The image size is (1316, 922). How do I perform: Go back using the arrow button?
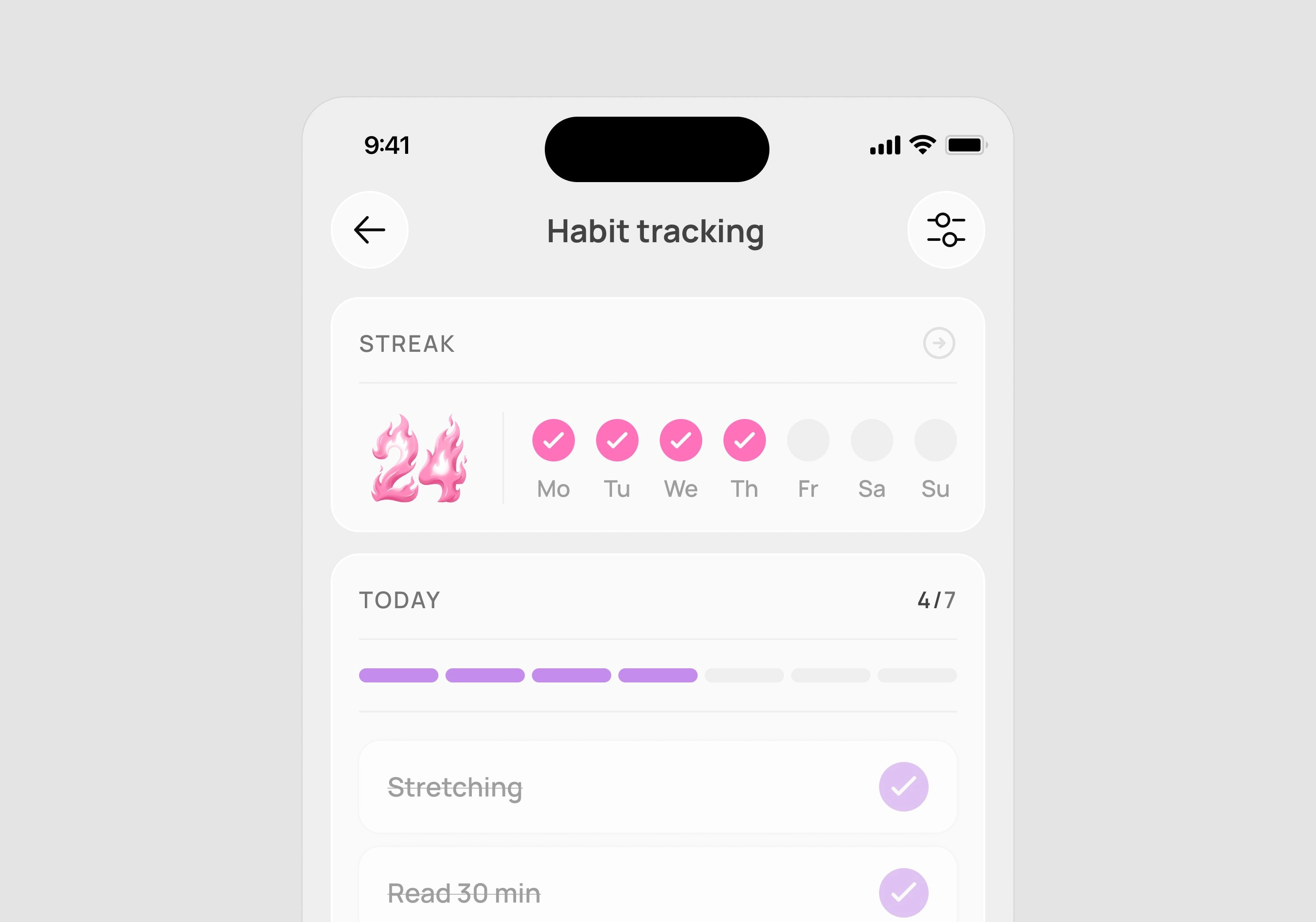(x=370, y=230)
